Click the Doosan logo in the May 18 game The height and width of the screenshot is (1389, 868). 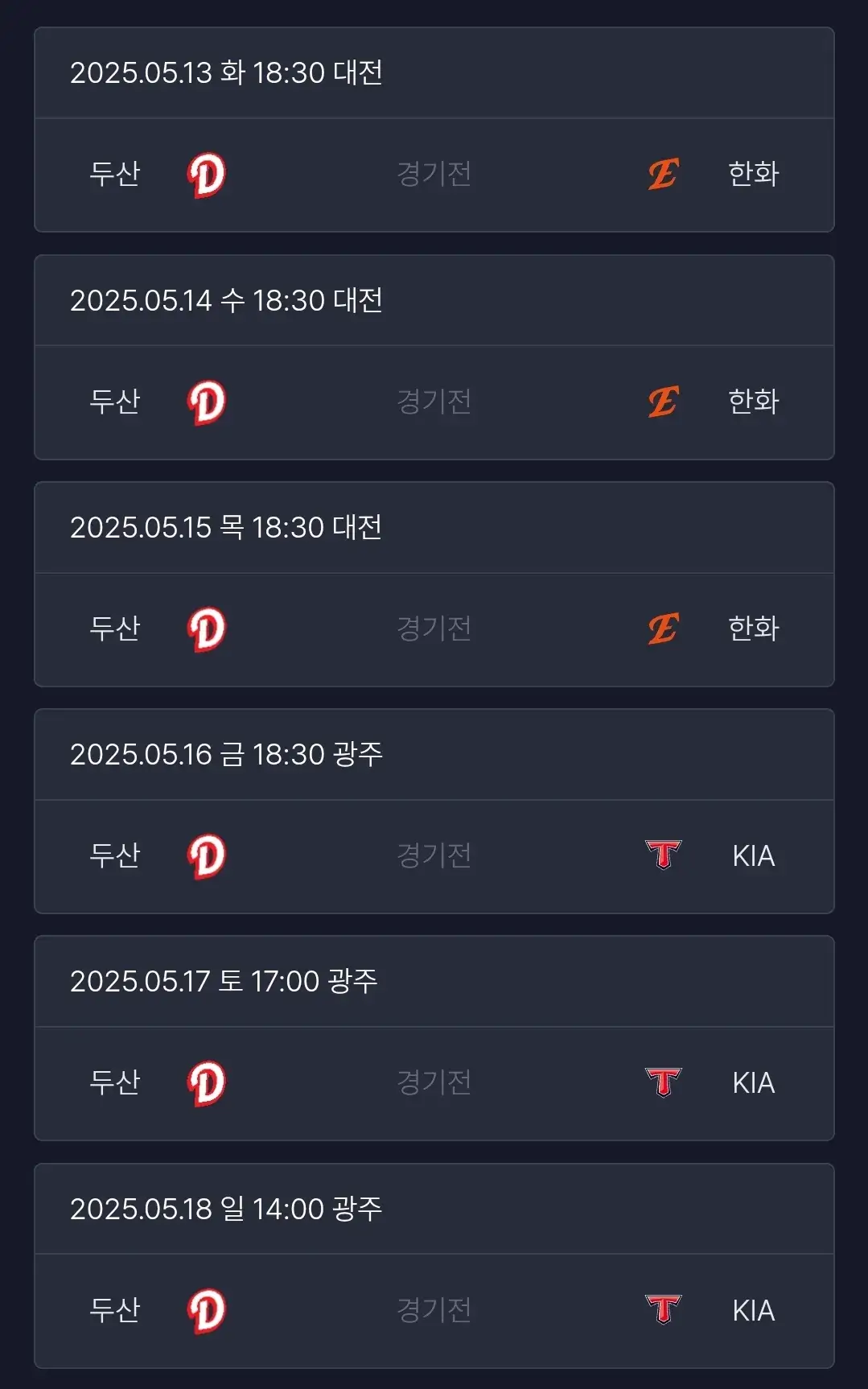point(208,1311)
